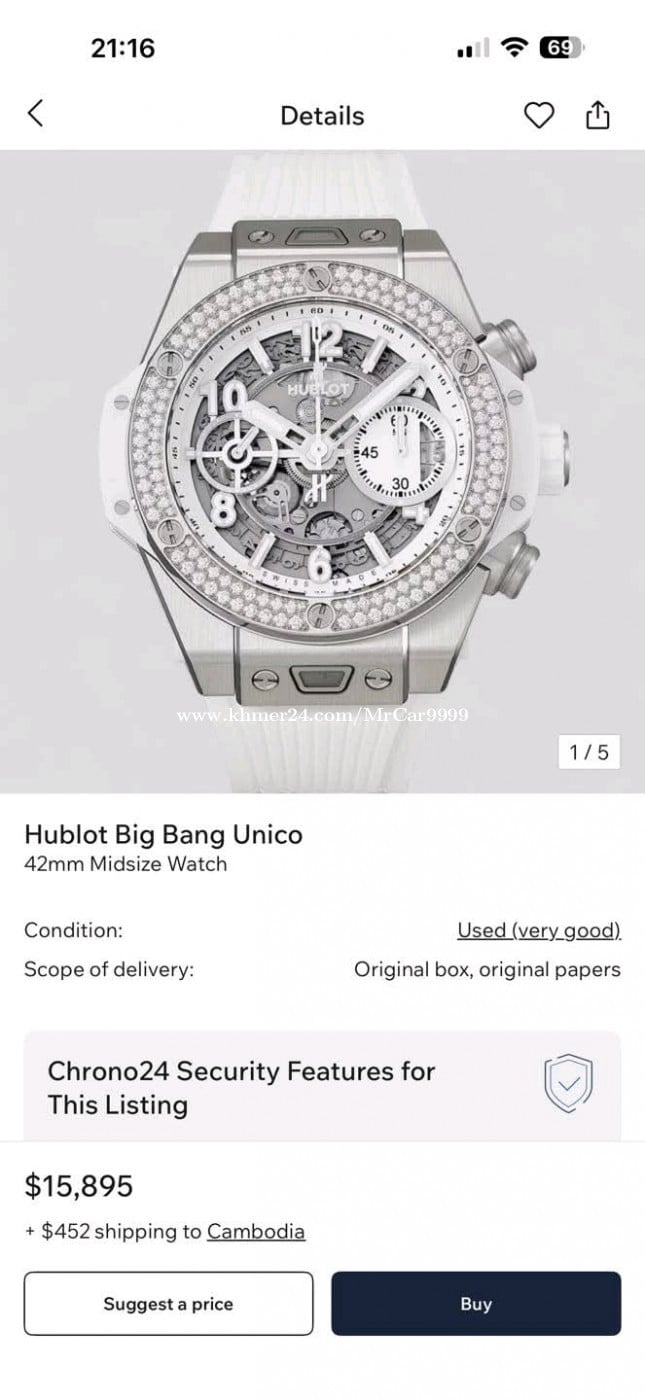
Task: Open the Hublot watch photo
Action: click(322, 470)
